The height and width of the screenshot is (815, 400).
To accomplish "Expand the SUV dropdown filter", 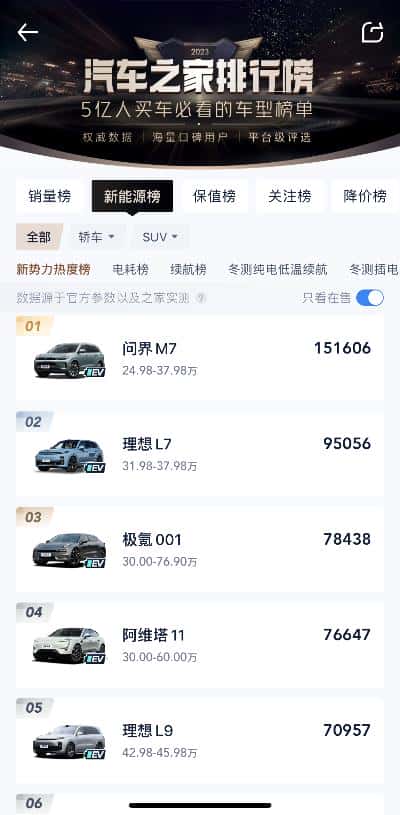I will [160, 238].
